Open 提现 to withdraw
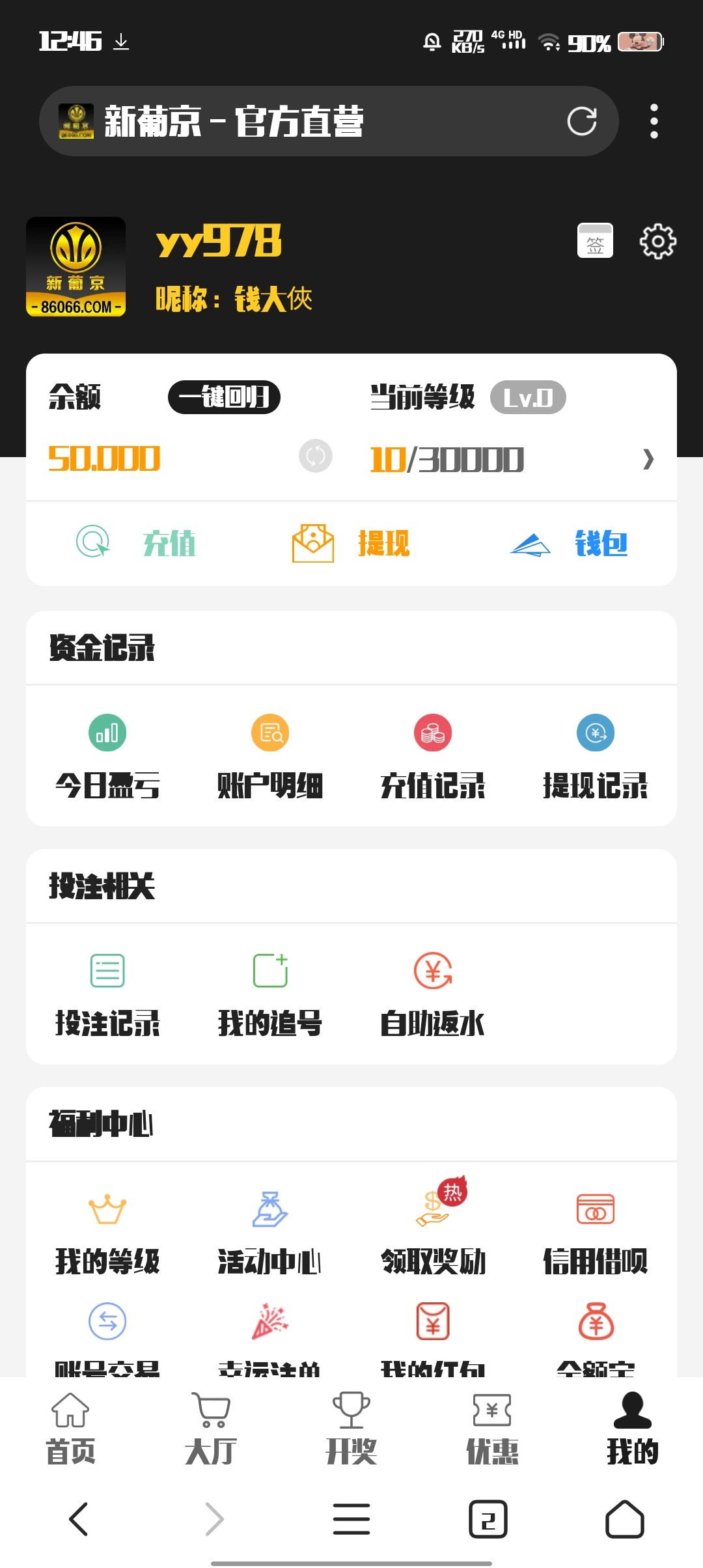 351,543
